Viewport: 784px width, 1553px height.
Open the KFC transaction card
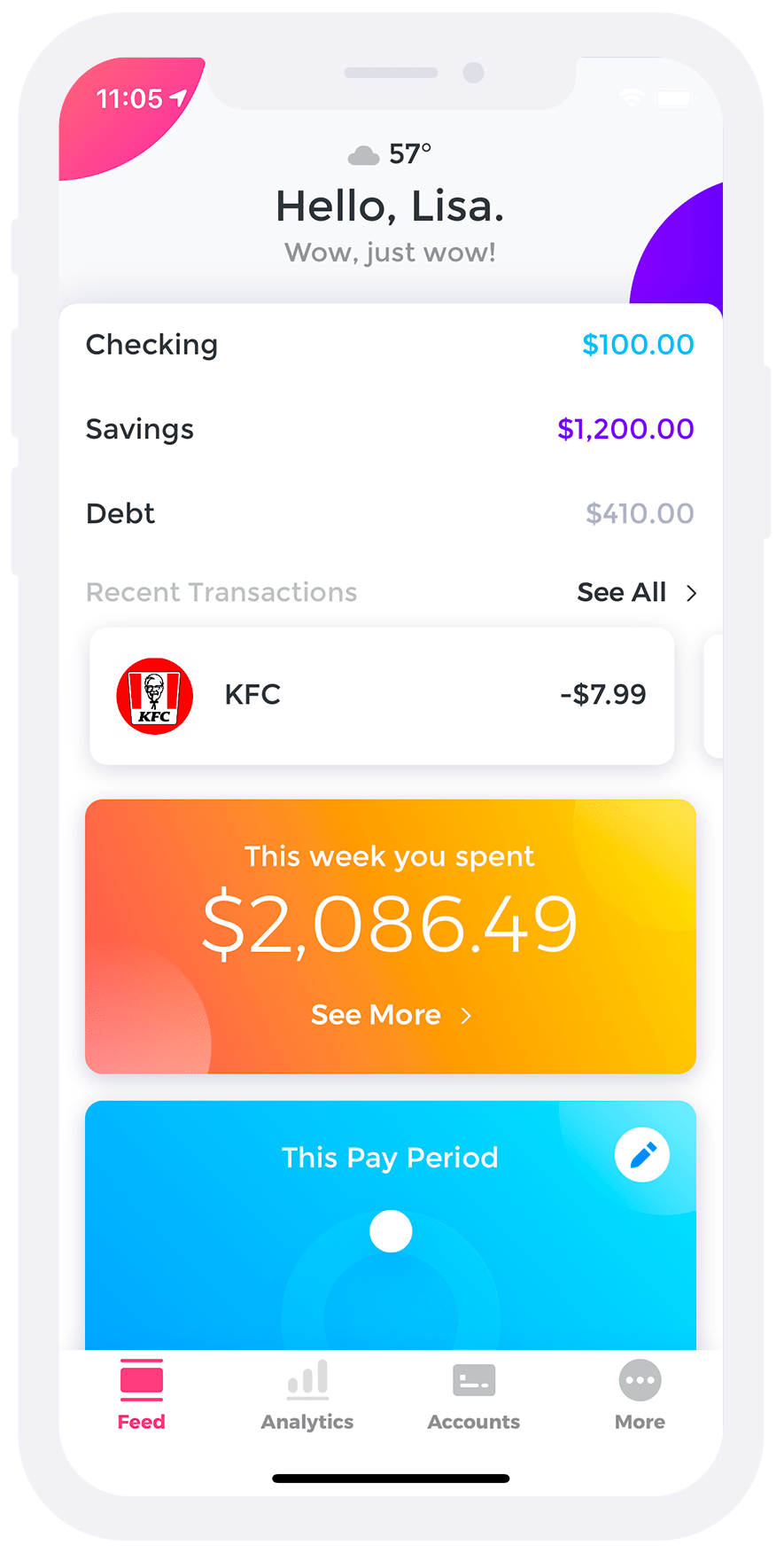[382, 696]
